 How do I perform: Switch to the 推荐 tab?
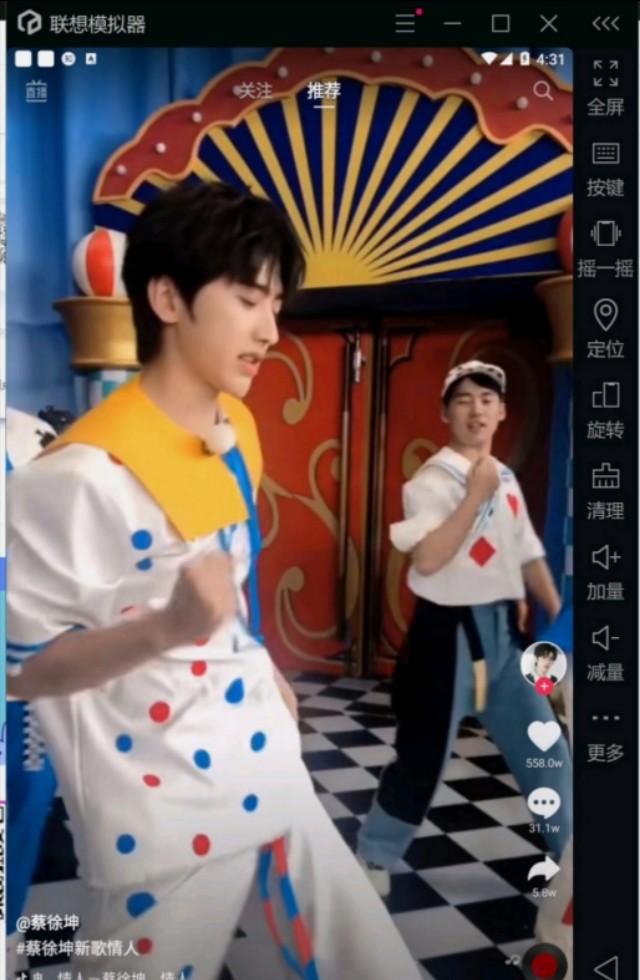[324, 91]
